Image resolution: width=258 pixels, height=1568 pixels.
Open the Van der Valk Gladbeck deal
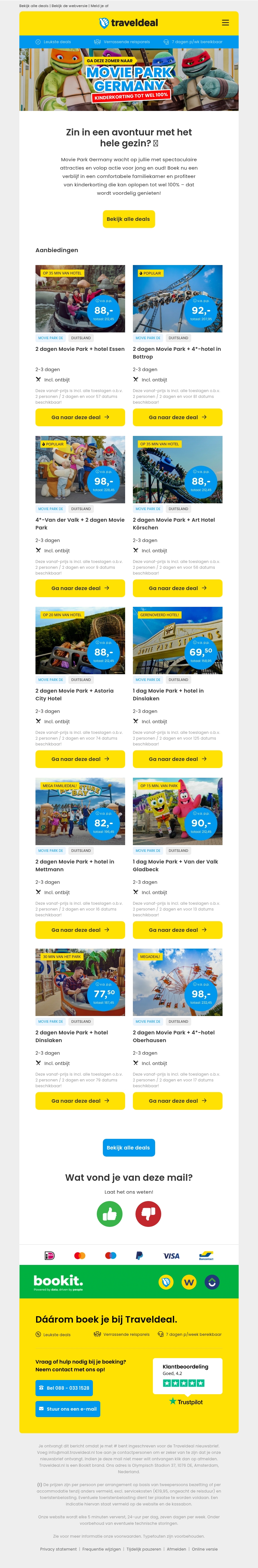coord(177,930)
